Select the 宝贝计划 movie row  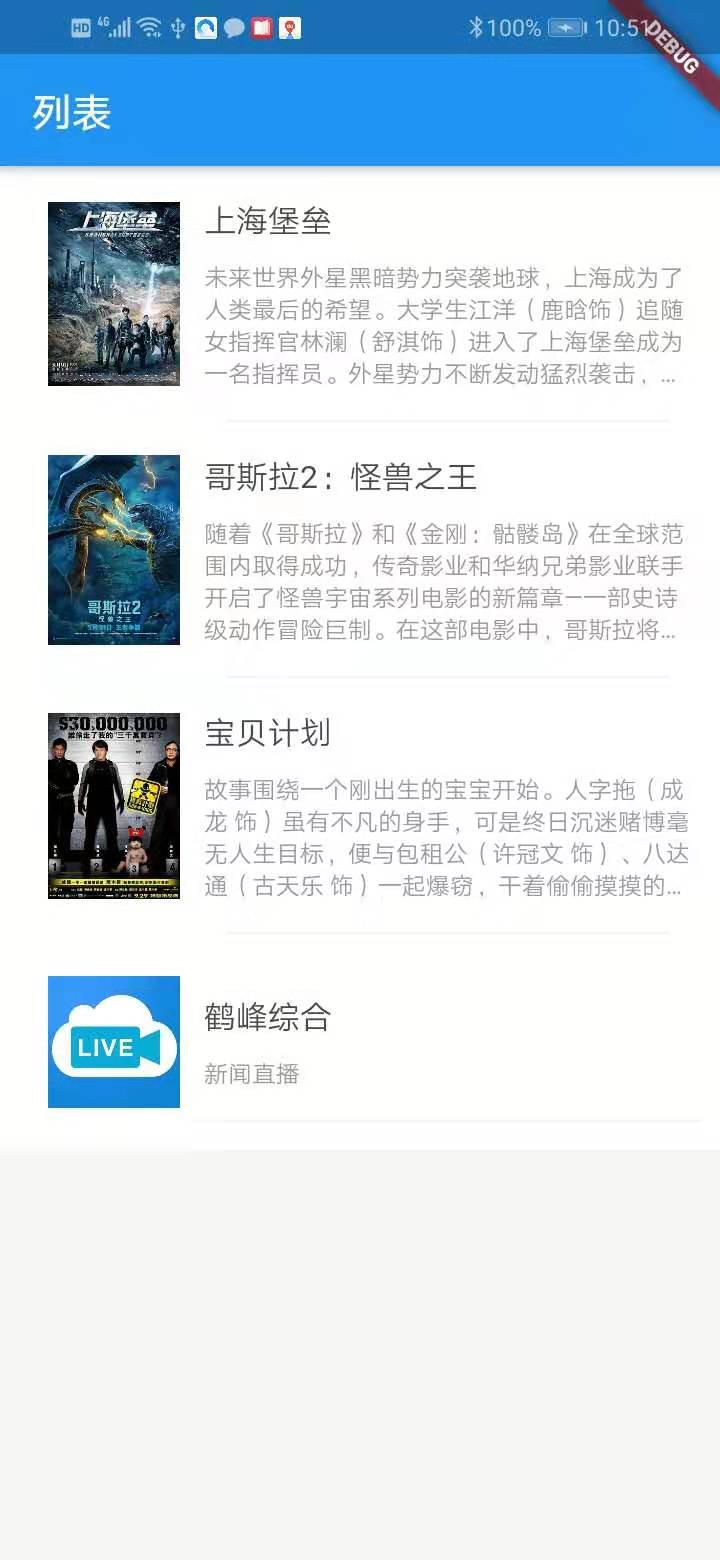pos(360,806)
